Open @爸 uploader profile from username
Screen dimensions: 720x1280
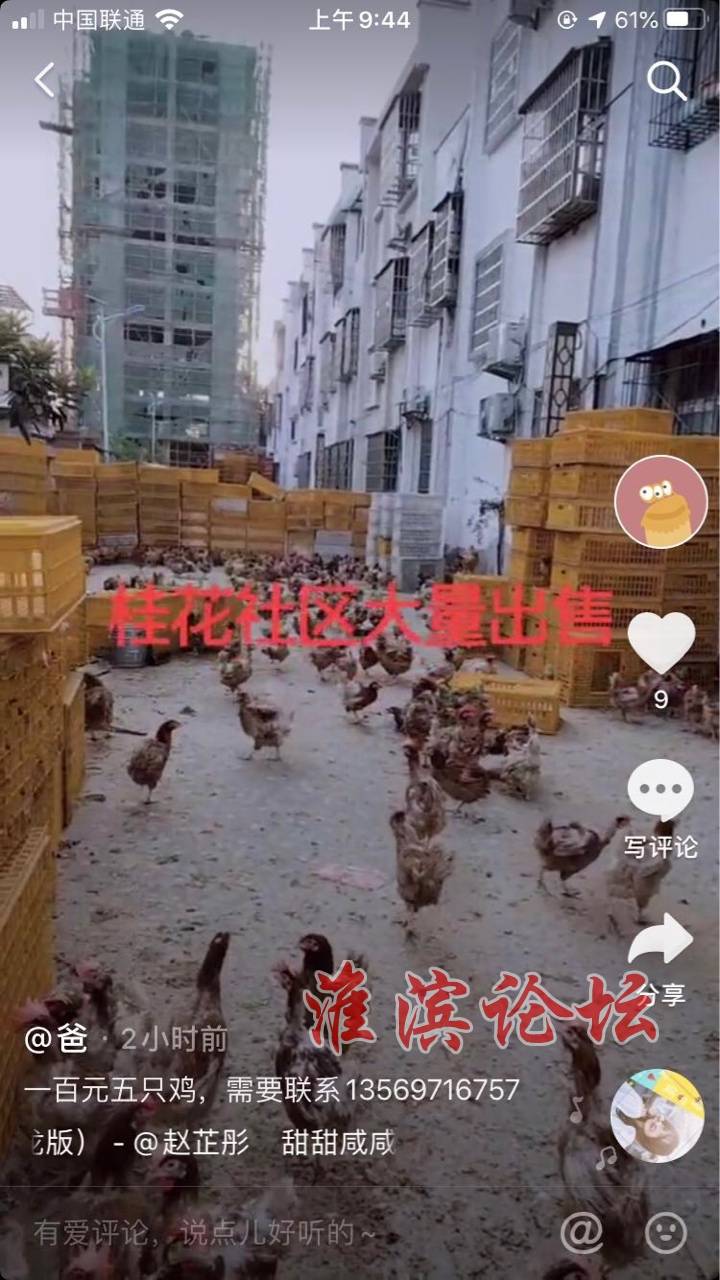56,1039
